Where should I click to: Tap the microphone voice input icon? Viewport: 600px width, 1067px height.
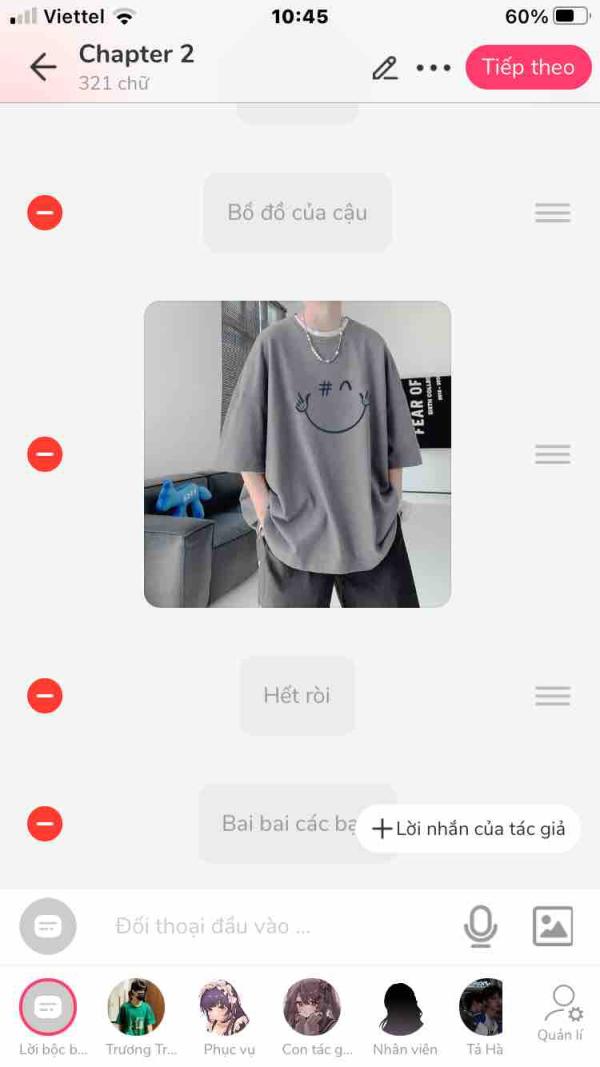pos(480,926)
